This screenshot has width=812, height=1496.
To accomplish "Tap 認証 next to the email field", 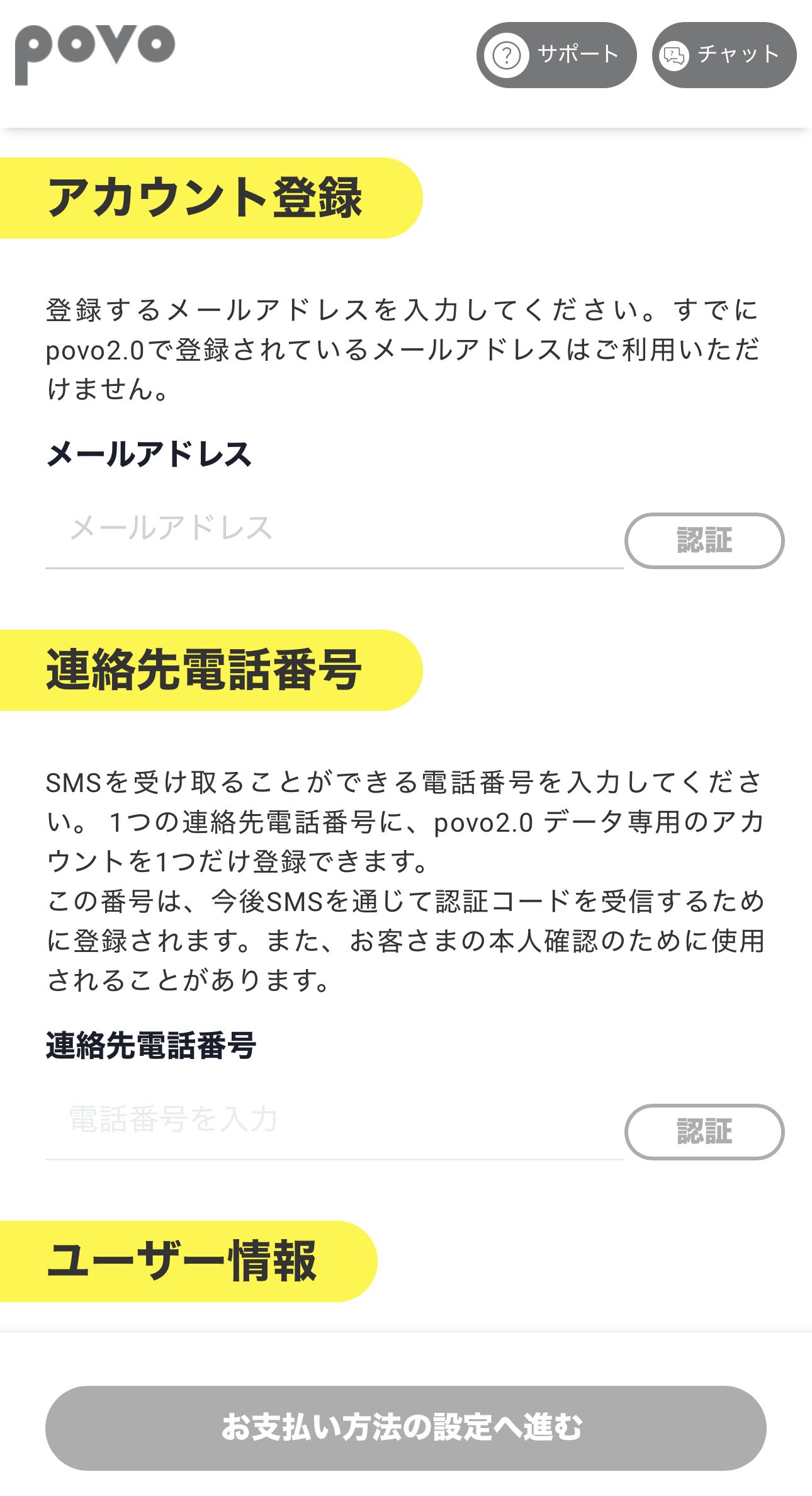I will pyautogui.click(x=704, y=541).
